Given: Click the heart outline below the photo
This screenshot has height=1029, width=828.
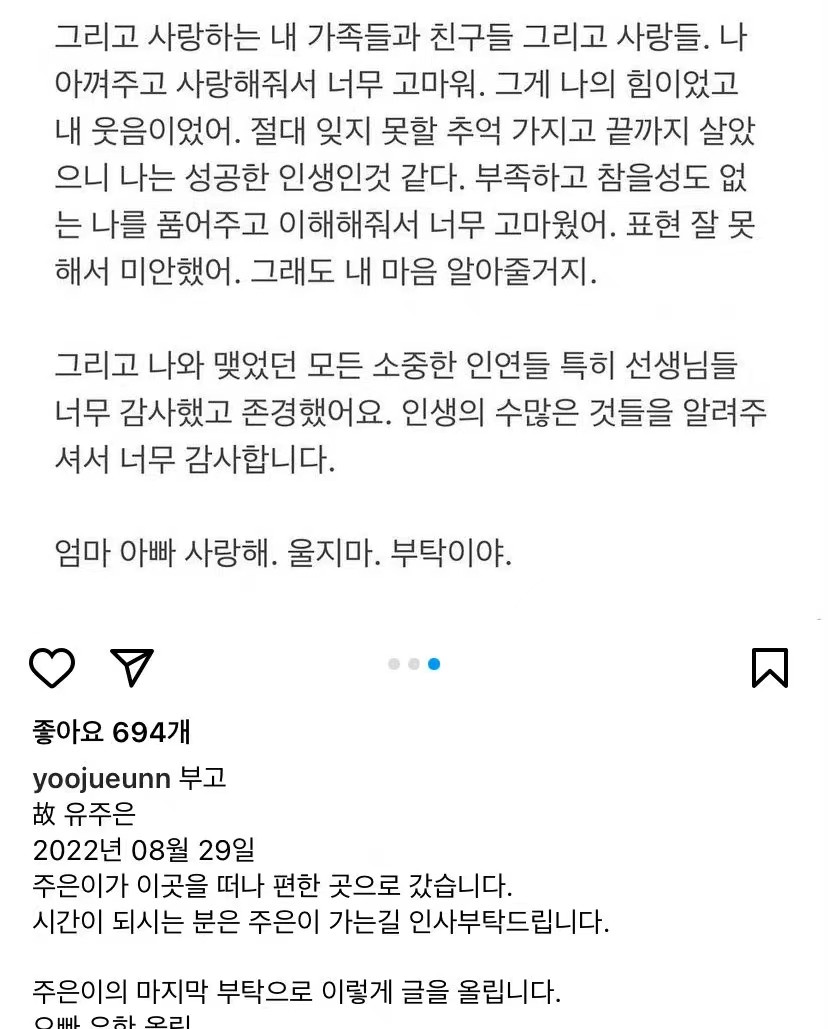Looking at the screenshot, I should 53,668.
